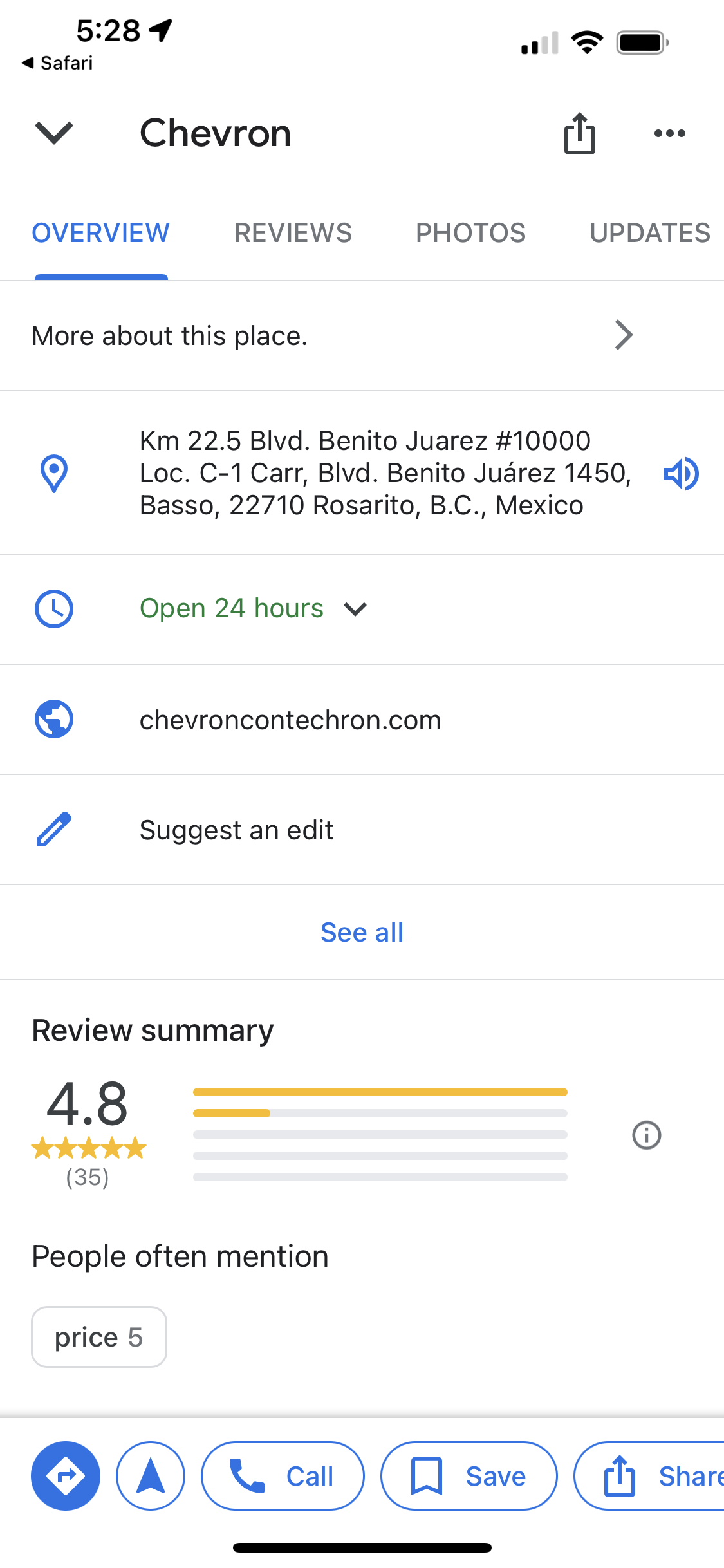Screen dimensions: 724x1568
Task: Open the three-dot overflow menu
Action: 669,133
